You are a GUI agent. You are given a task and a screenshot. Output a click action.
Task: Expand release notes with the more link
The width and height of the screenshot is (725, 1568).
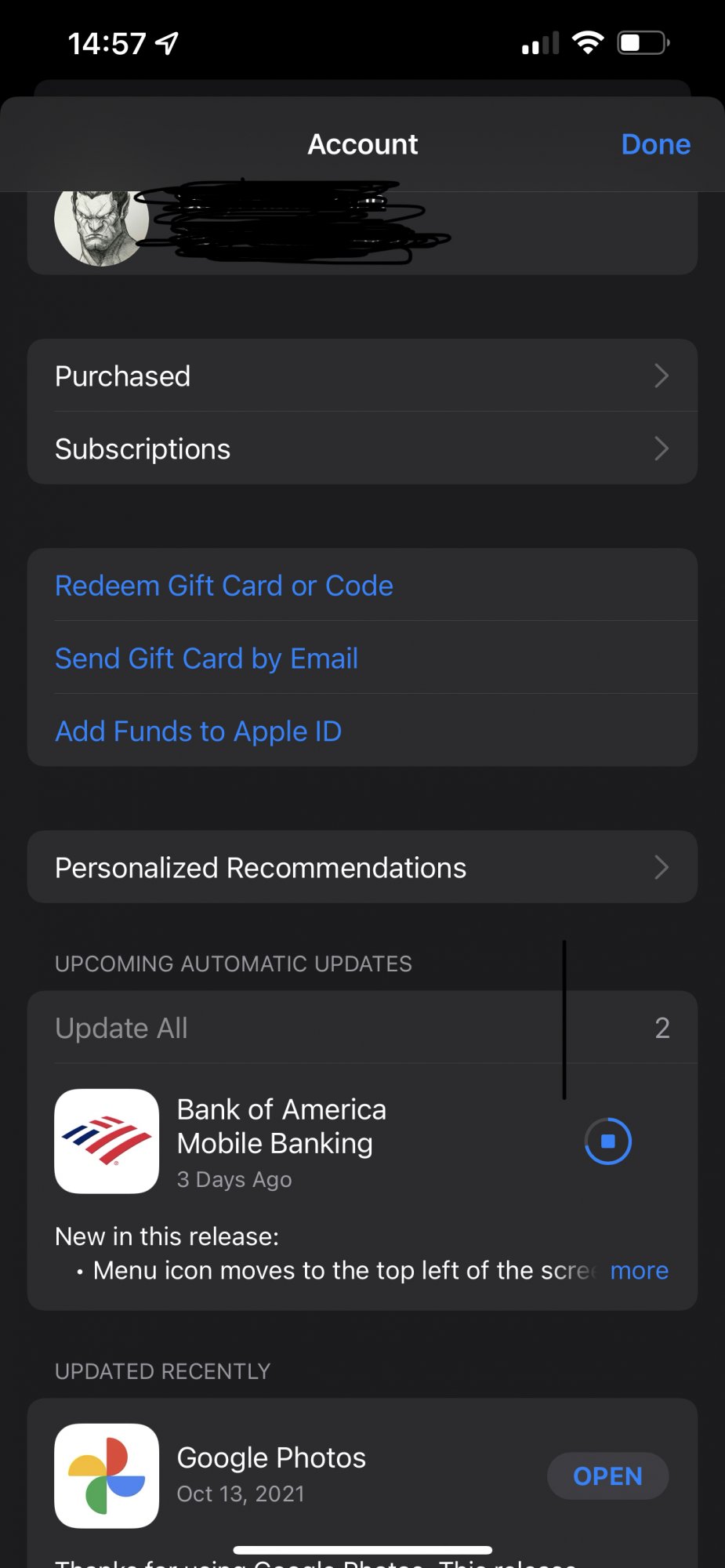(639, 1271)
